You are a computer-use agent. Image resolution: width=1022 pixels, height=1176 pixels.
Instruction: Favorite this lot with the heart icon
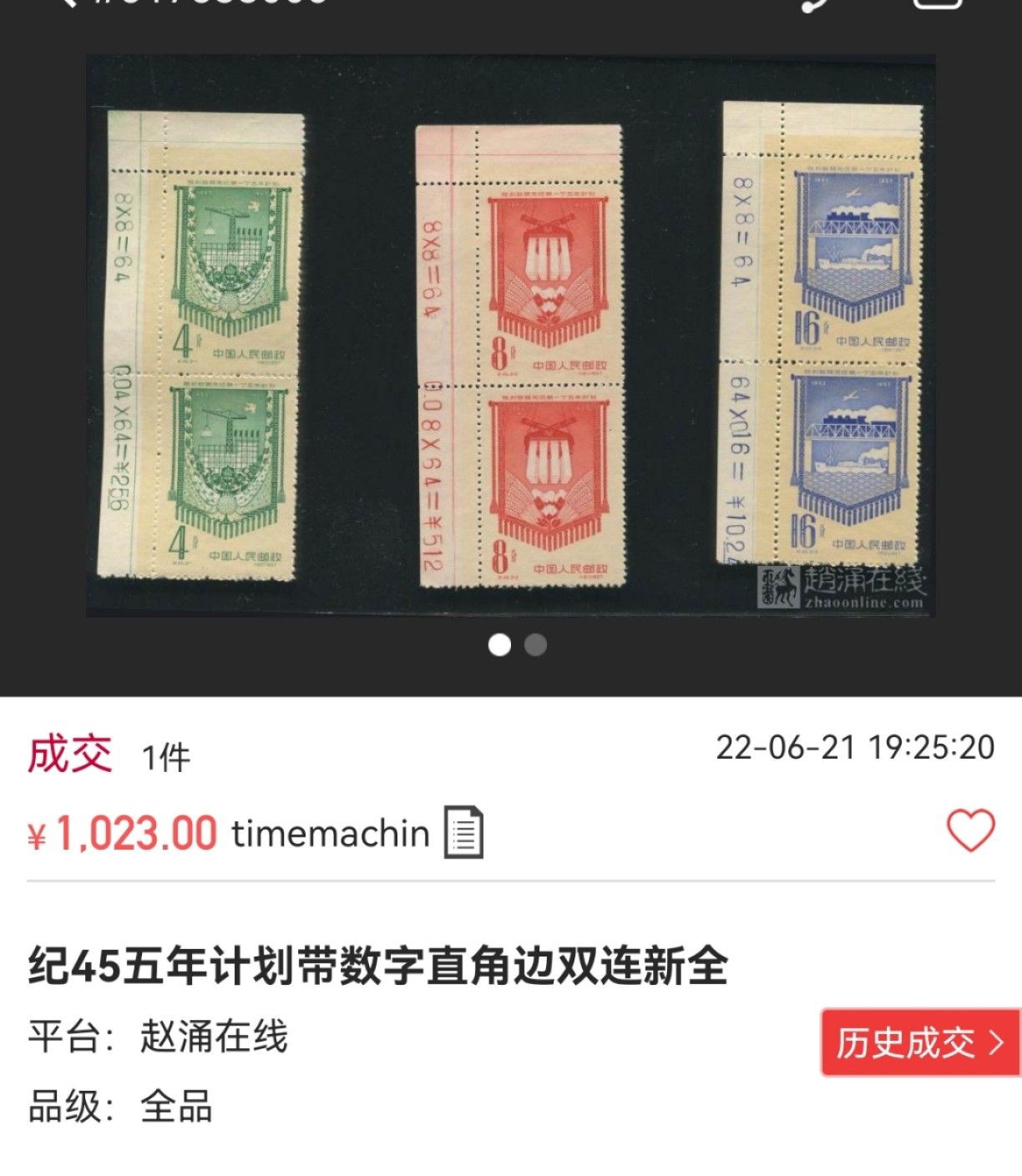click(x=970, y=831)
